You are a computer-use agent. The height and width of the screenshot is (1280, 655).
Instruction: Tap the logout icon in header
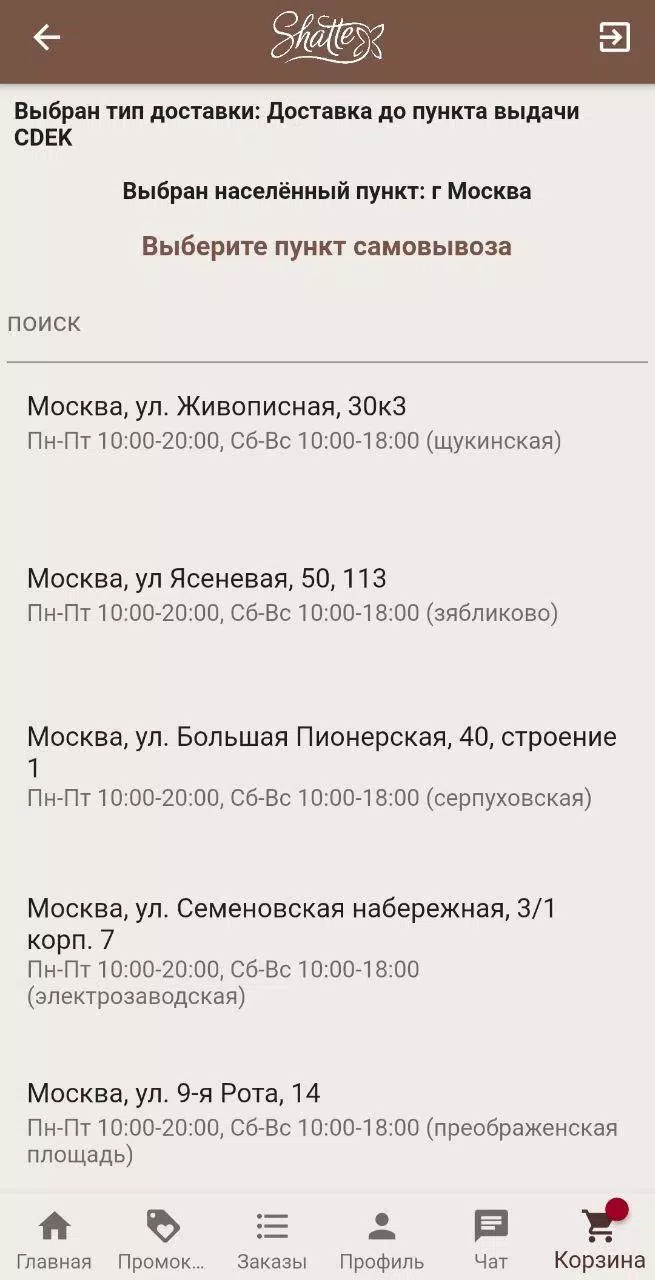pos(614,38)
